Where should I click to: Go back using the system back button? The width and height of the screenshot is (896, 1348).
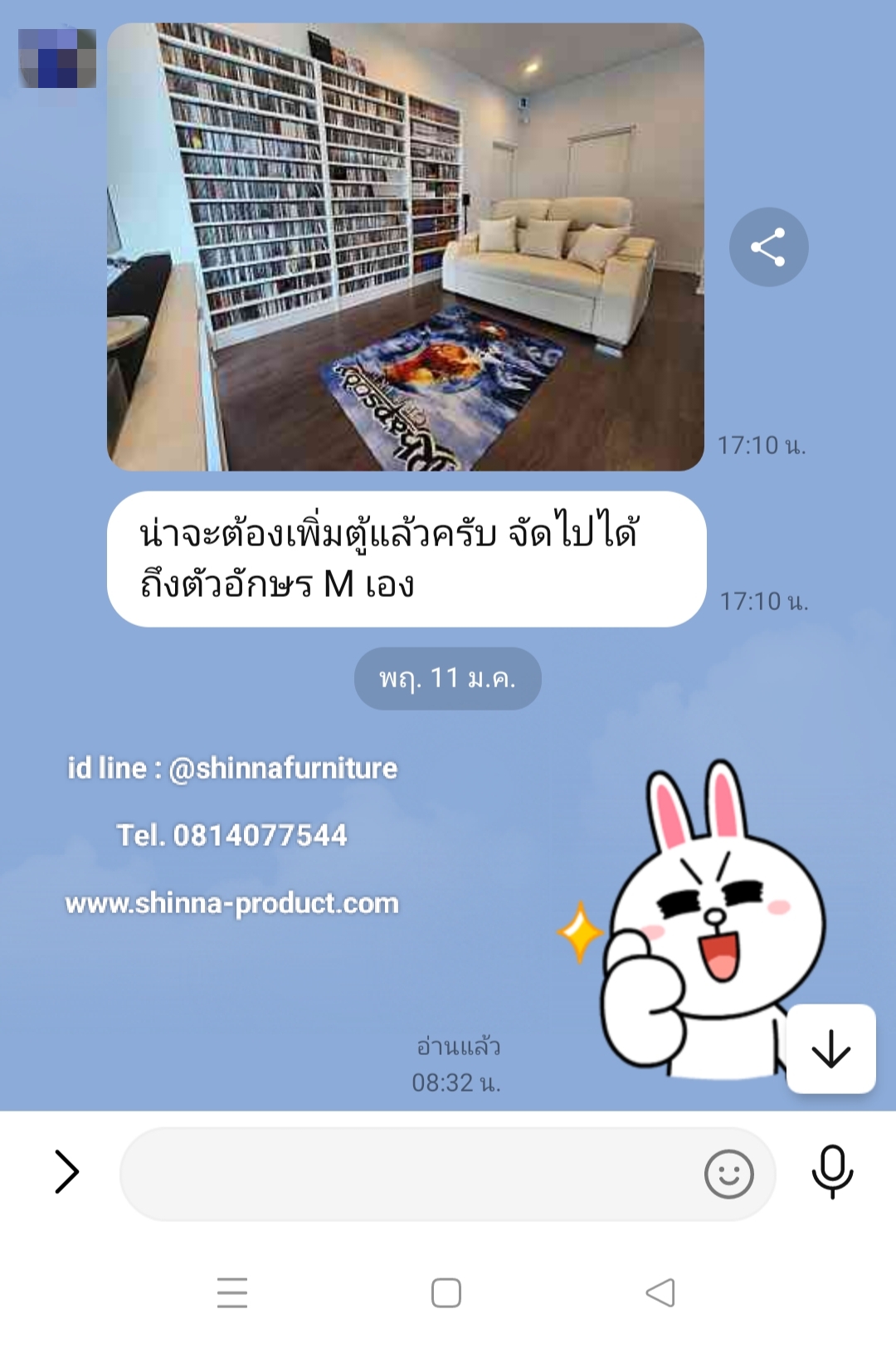point(660,1292)
